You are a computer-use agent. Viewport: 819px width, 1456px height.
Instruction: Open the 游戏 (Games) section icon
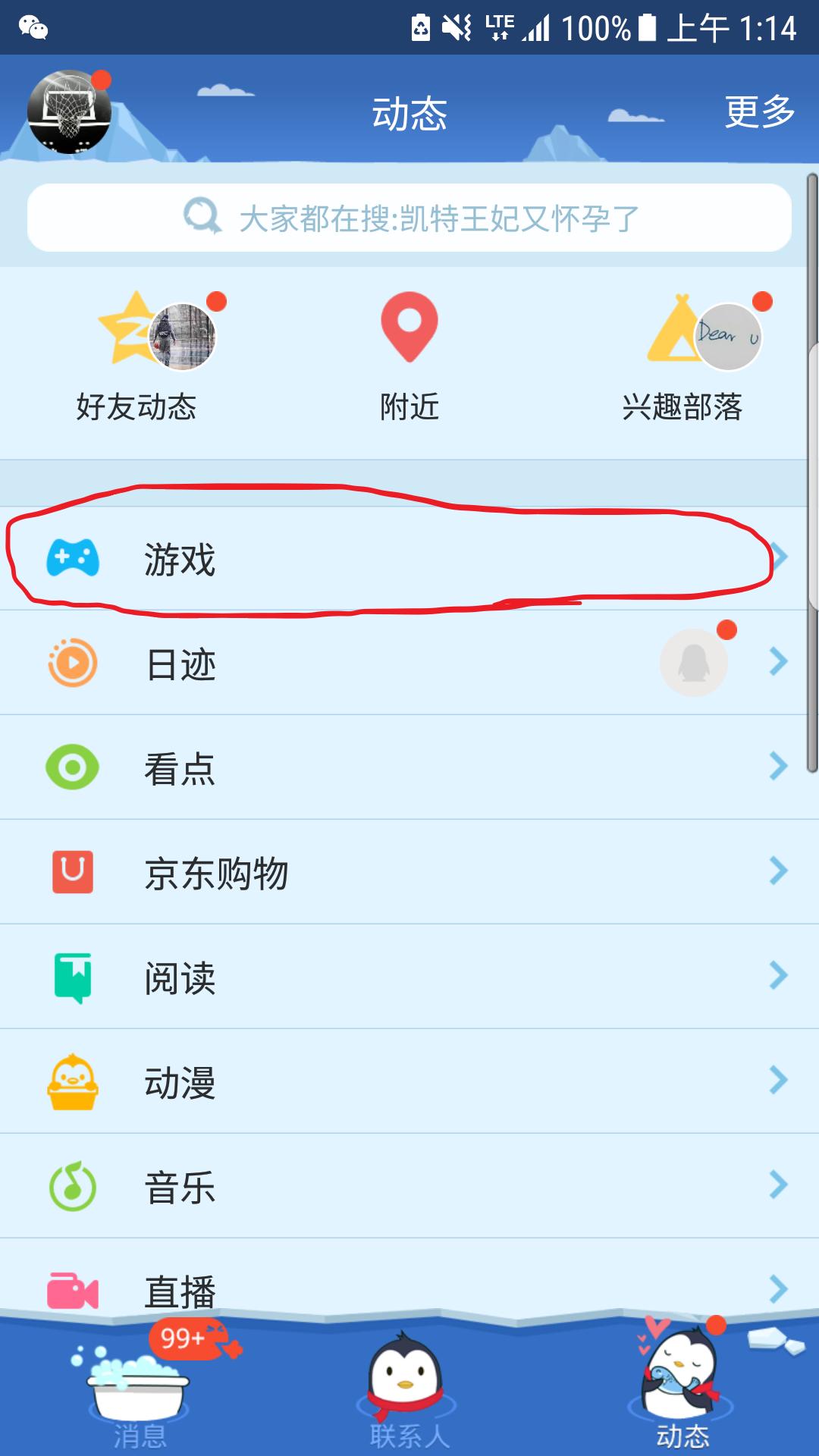click(74, 559)
